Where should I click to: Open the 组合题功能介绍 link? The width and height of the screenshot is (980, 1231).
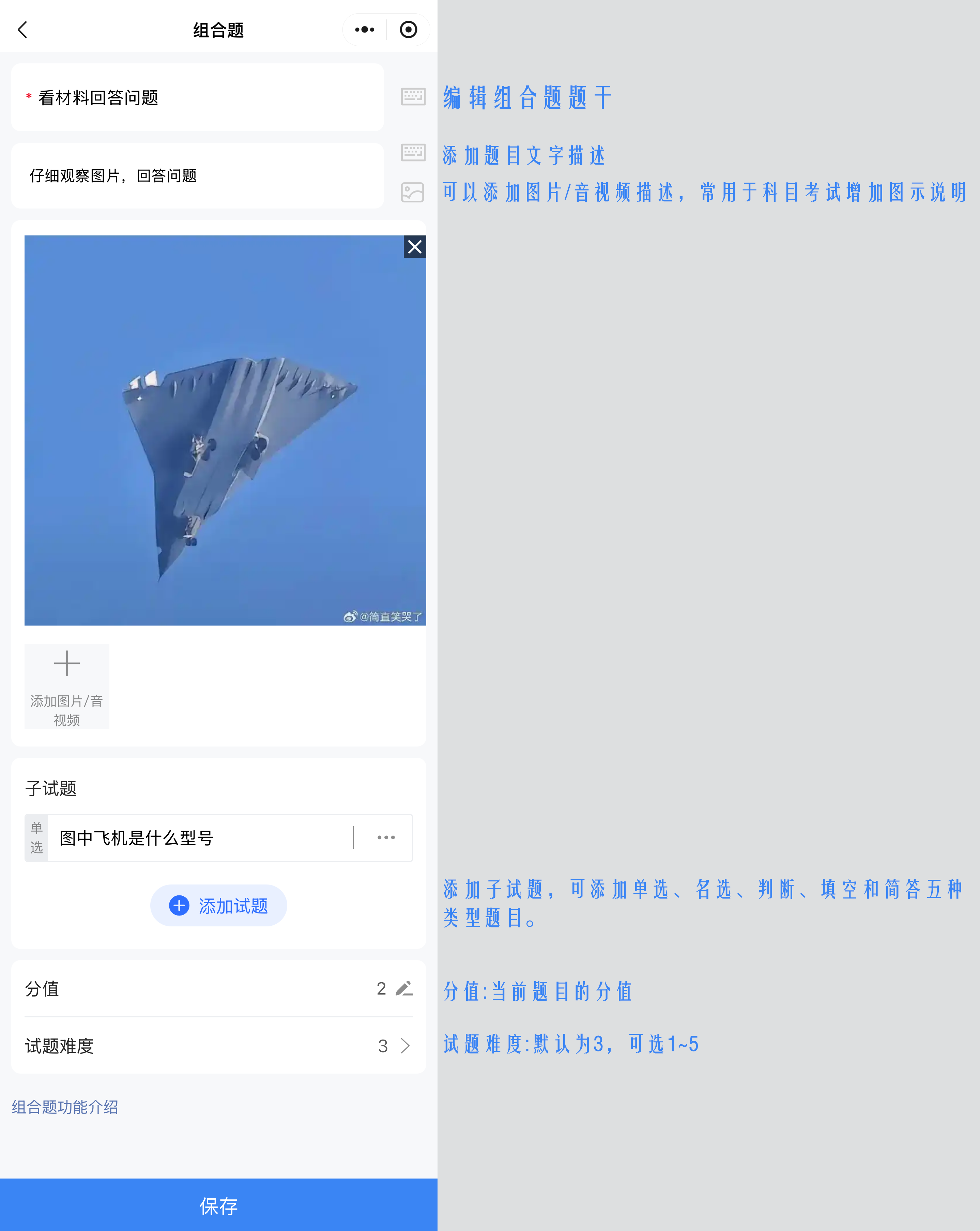coord(65,1107)
